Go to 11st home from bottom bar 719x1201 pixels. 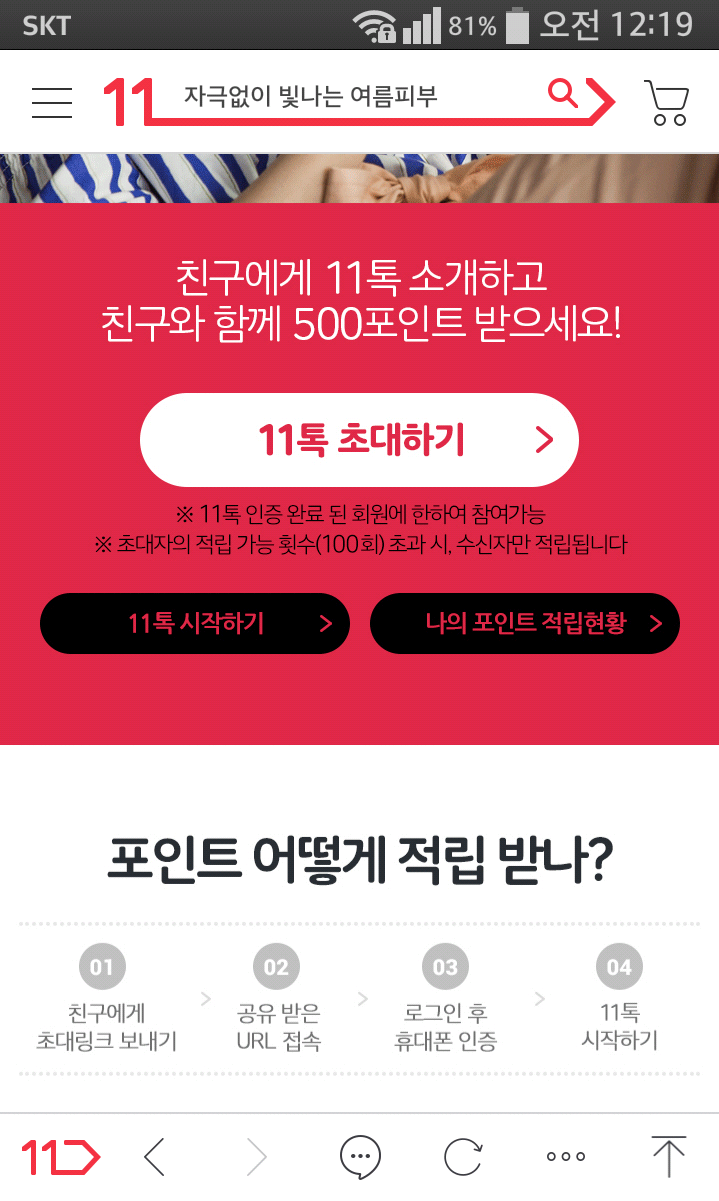(60, 1157)
